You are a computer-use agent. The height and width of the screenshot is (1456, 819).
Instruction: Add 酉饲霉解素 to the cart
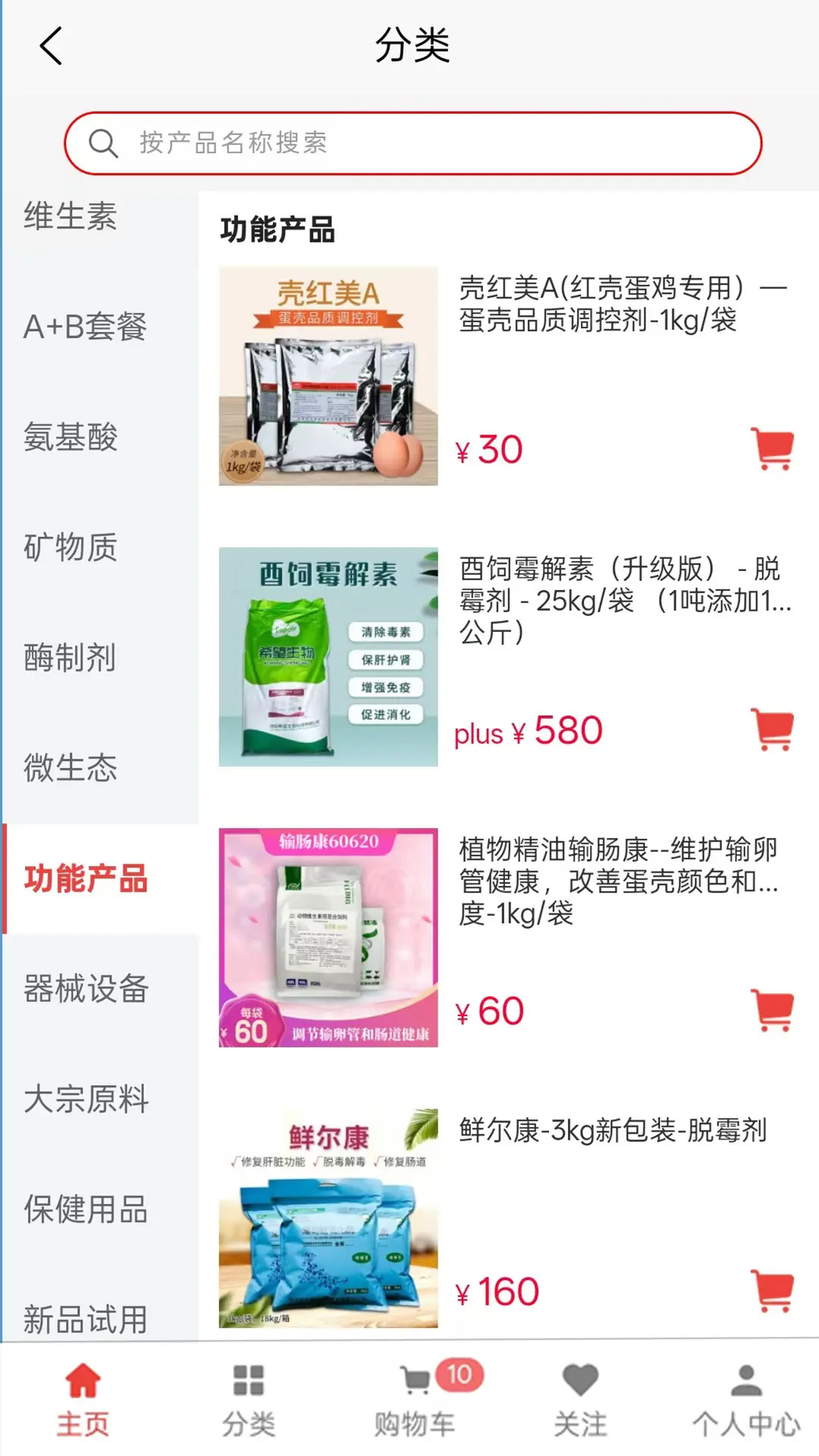pos(772,729)
